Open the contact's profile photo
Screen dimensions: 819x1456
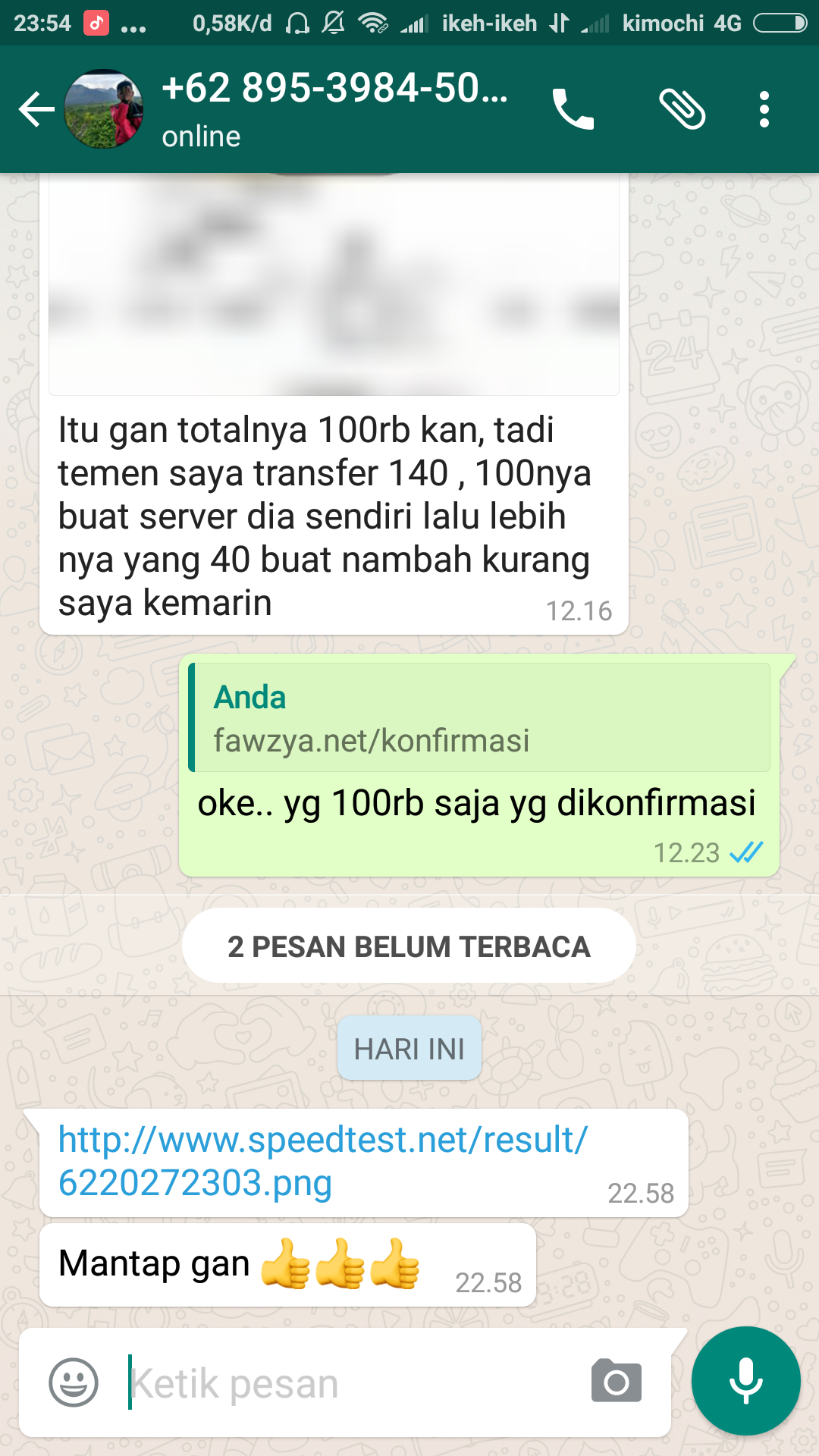click(104, 110)
